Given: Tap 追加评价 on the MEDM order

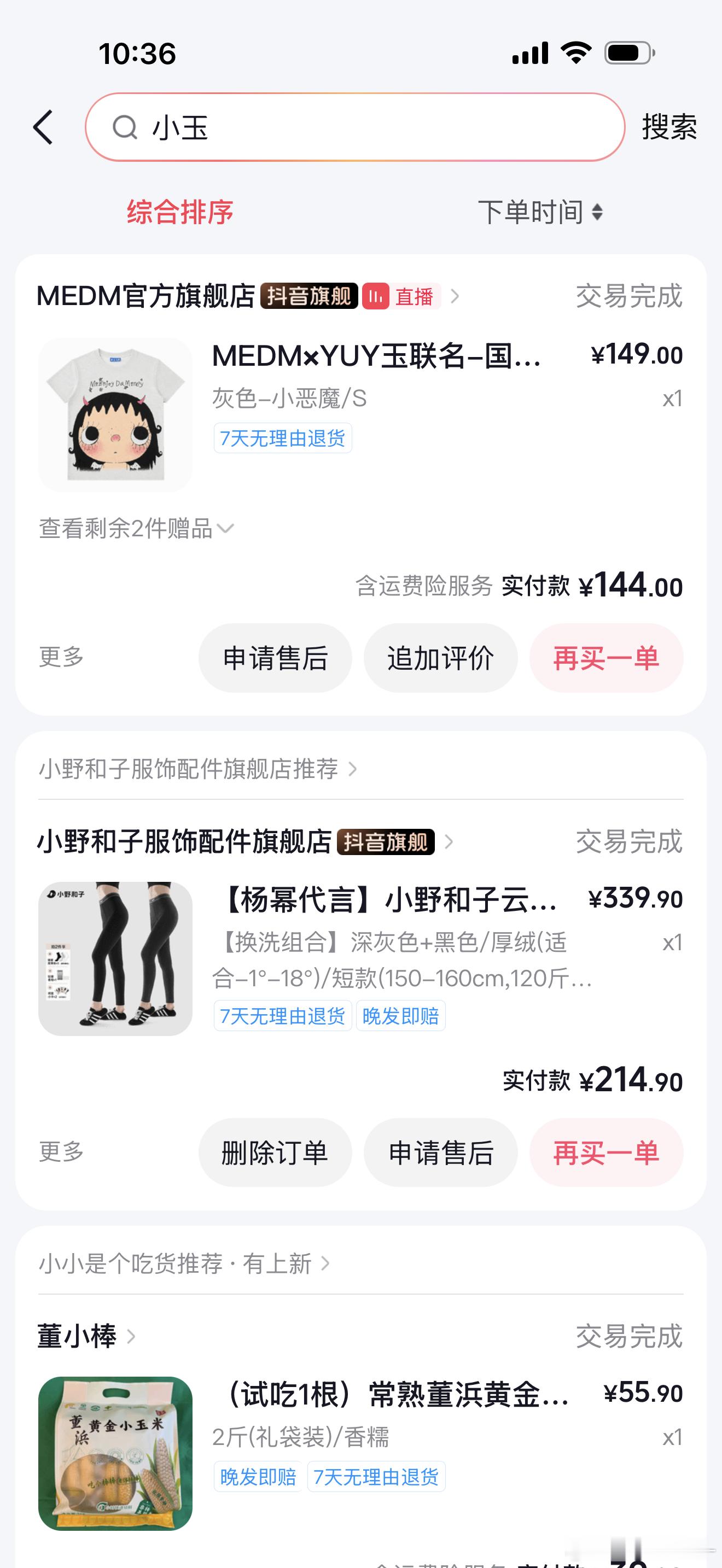Looking at the screenshot, I should tap(441, 658).
